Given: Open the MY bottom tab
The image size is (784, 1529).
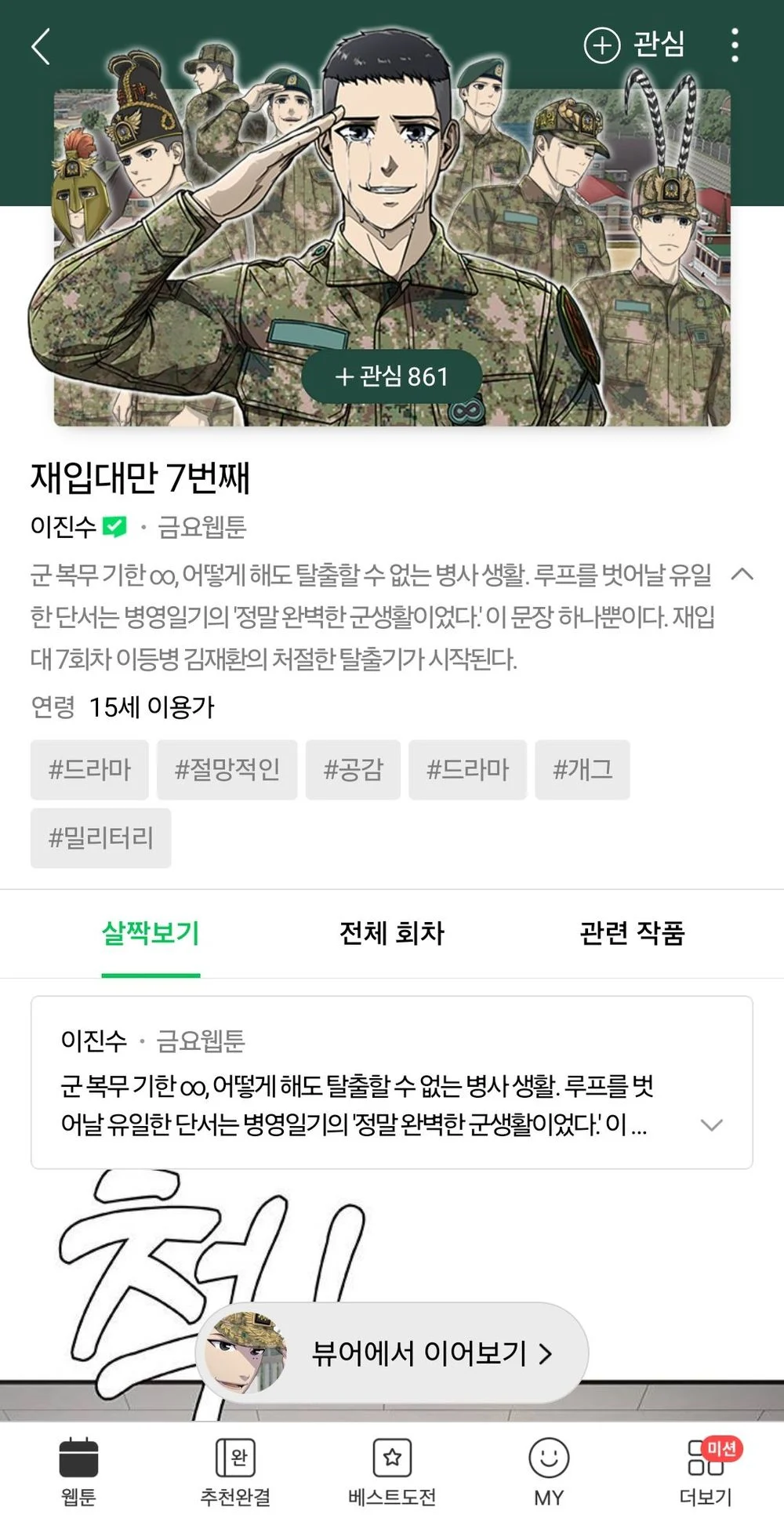Looking at the screenshot, I should pos(549,1473).
